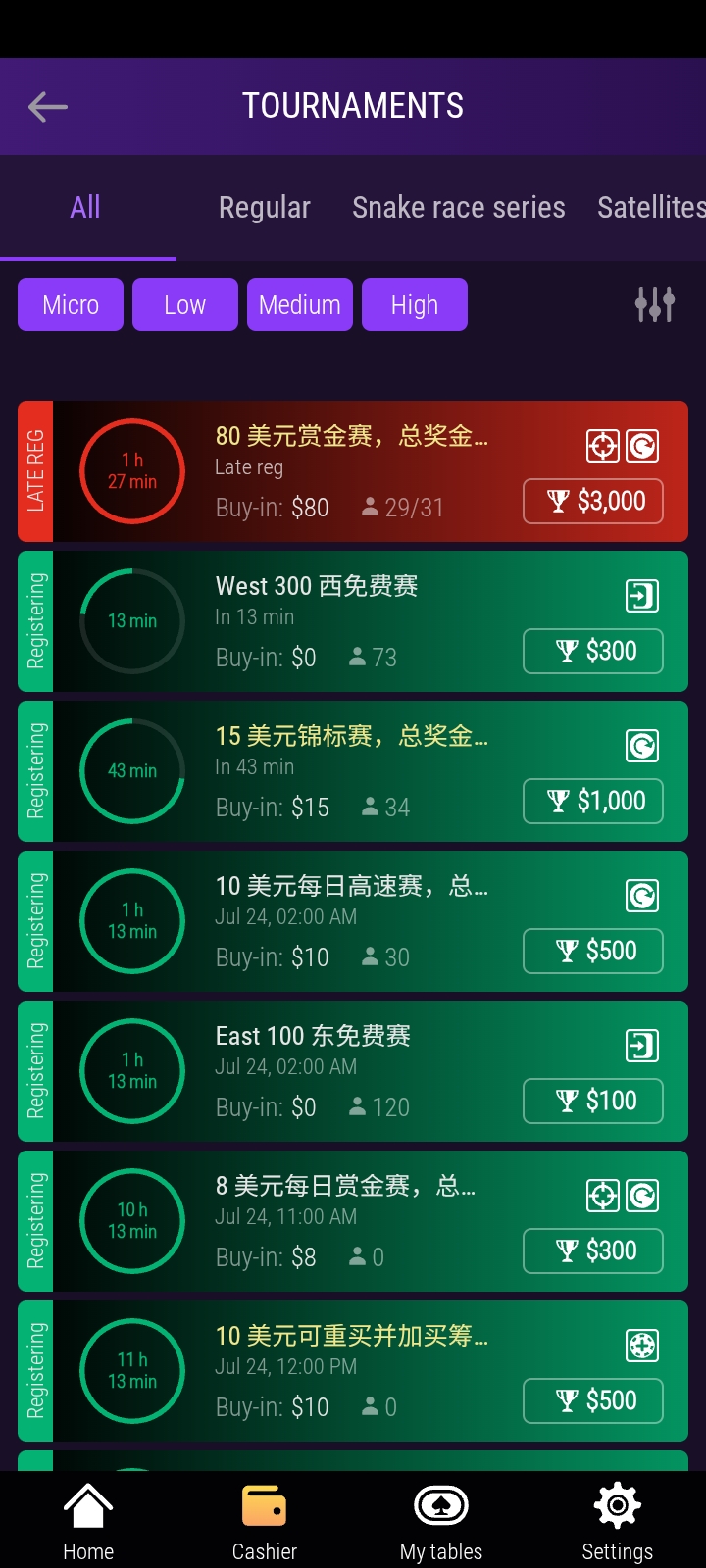Select the All tournaments tab
Screen dimensions: 706x1568
pyautogui.click(x=85, y=208)
